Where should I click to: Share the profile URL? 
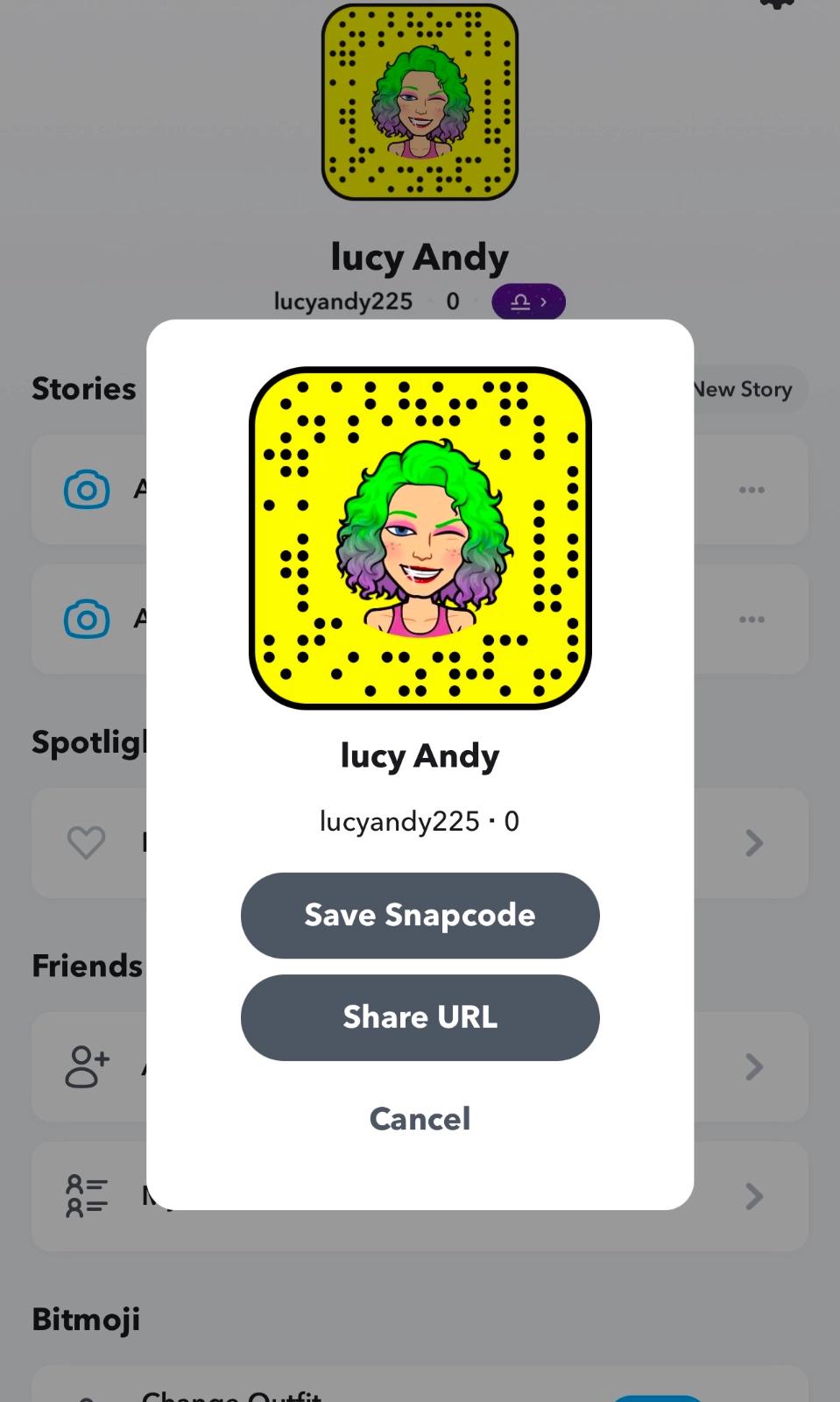coord(420,1017)
